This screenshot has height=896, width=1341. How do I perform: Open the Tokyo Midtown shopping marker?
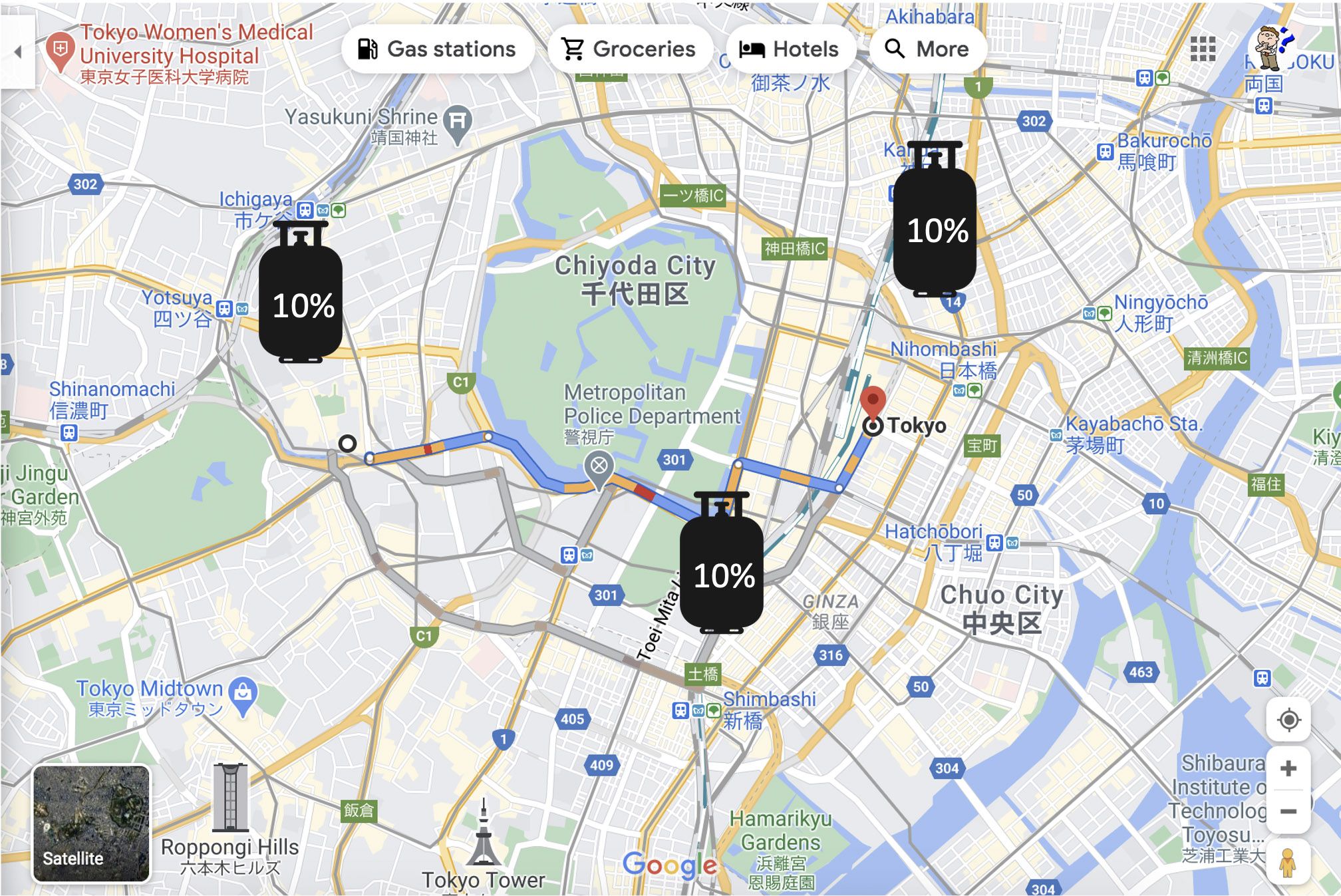tap(243, 693)
